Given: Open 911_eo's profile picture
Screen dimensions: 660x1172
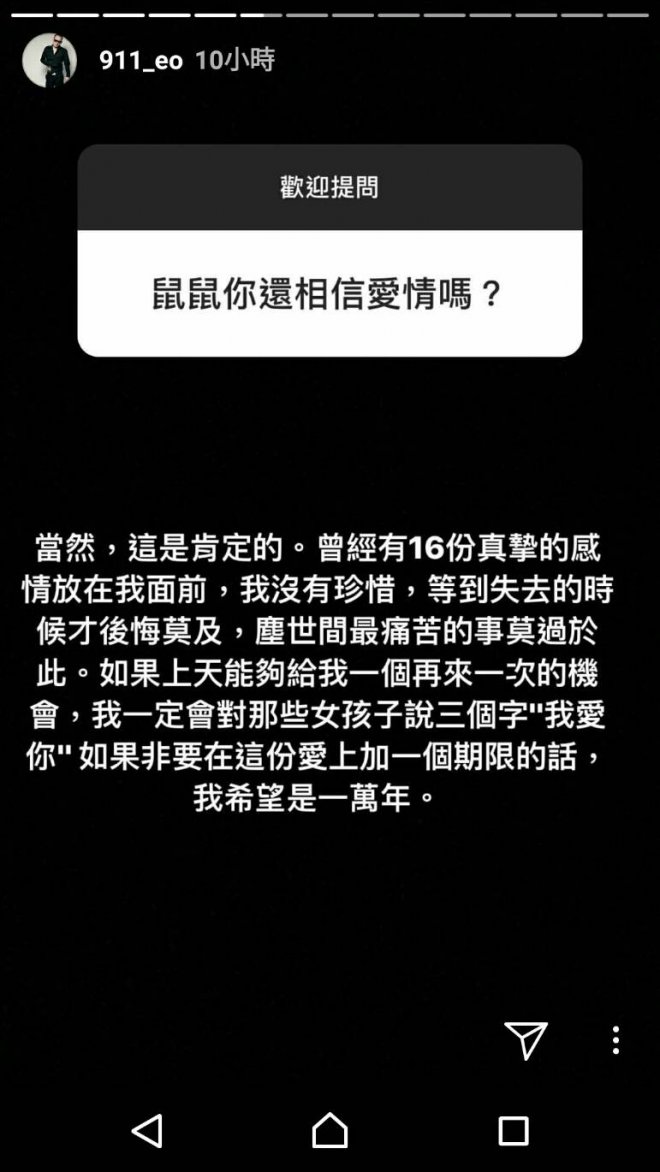Looking at the screenshot, I should (49, 60).
